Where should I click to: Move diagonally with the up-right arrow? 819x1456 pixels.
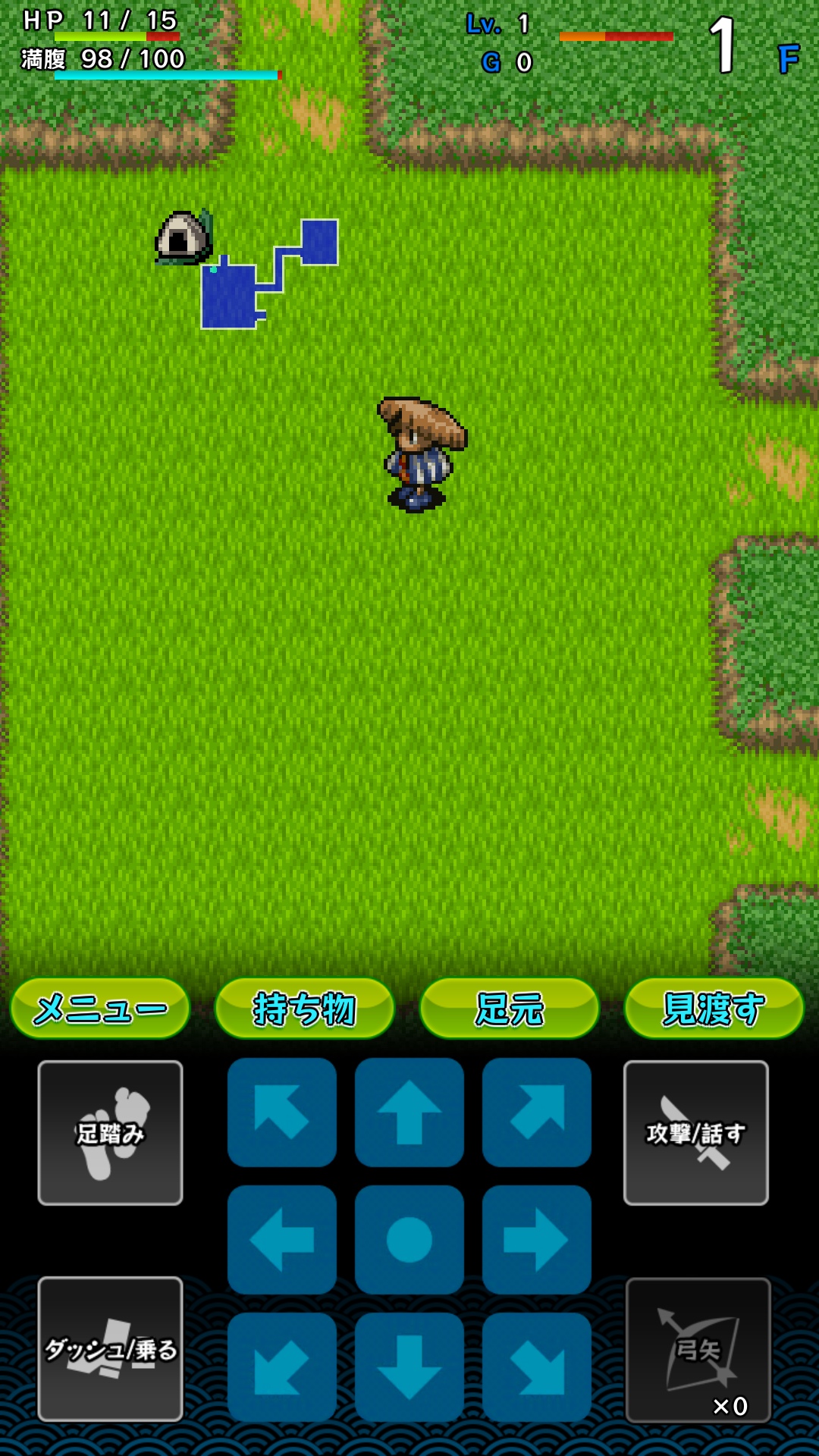(537, 1112)
